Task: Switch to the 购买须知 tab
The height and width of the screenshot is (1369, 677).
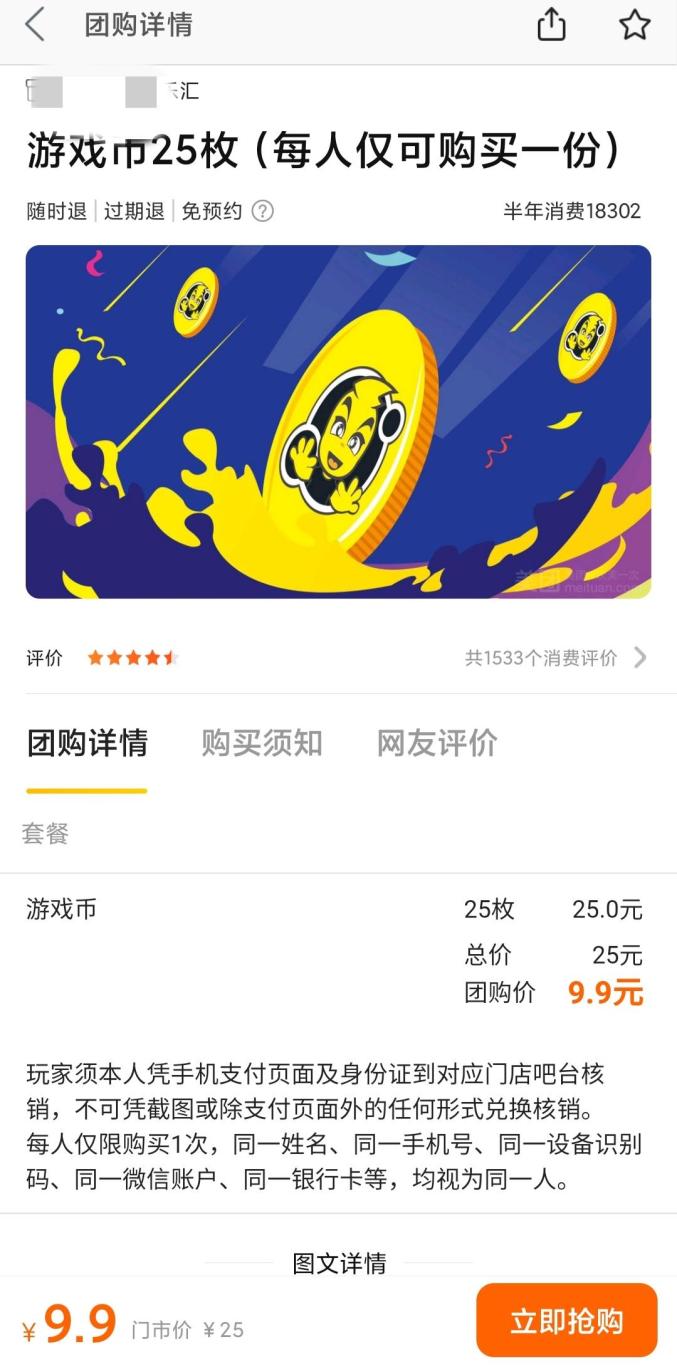Action: click(261, 743)
